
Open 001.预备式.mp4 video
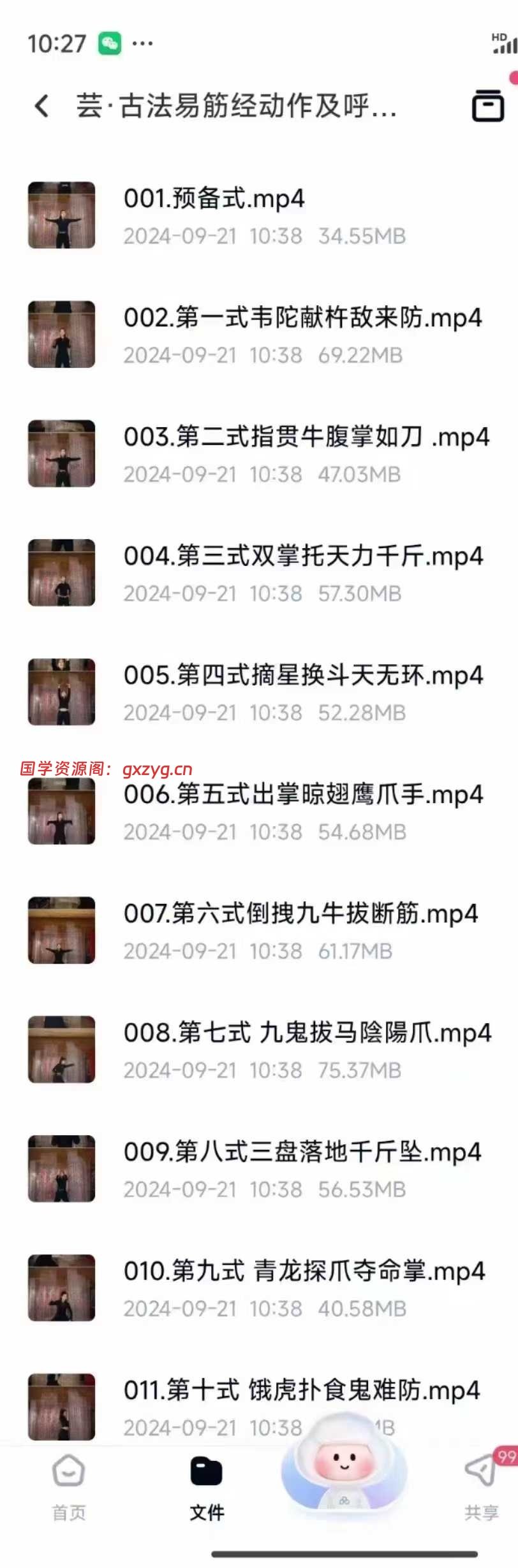point(214,199)
